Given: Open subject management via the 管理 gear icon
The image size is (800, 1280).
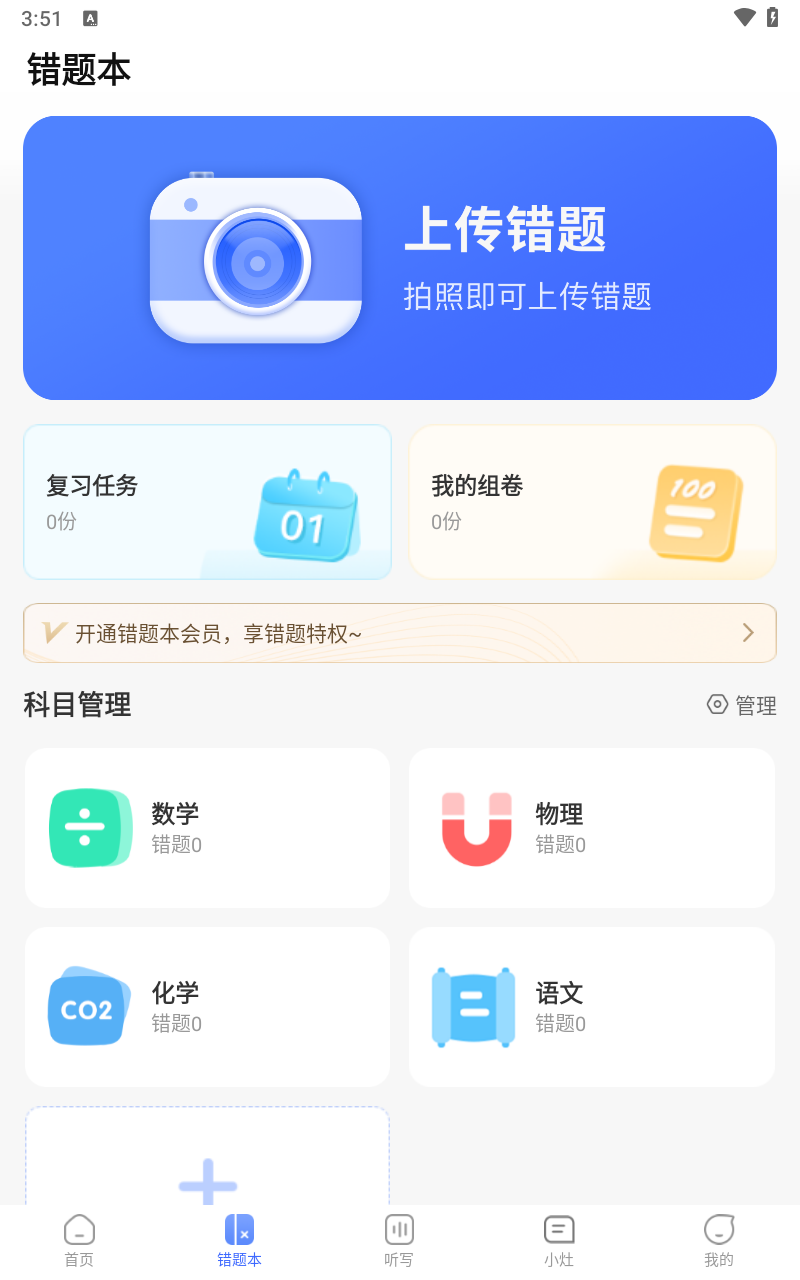Looking at the screenshot, I should click(717, 705).
